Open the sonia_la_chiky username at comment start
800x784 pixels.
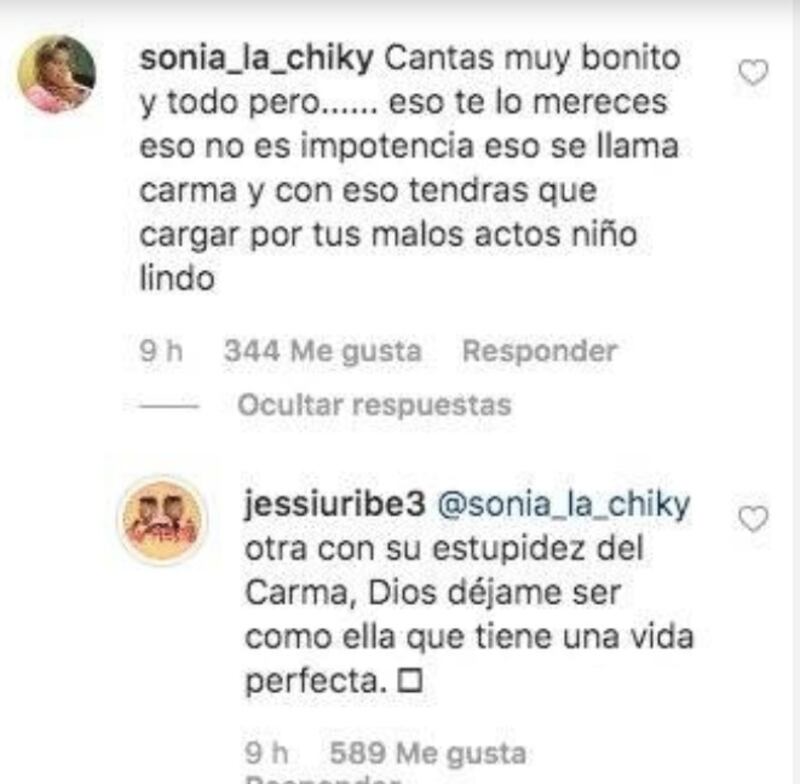(x=256, y=59)
